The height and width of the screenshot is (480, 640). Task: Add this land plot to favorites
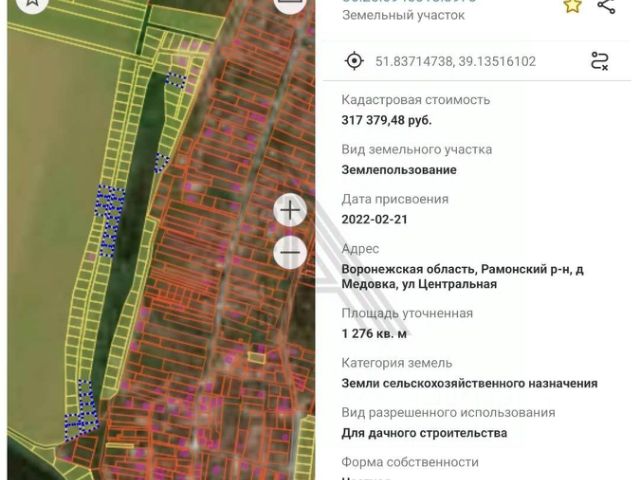point(572,5)
